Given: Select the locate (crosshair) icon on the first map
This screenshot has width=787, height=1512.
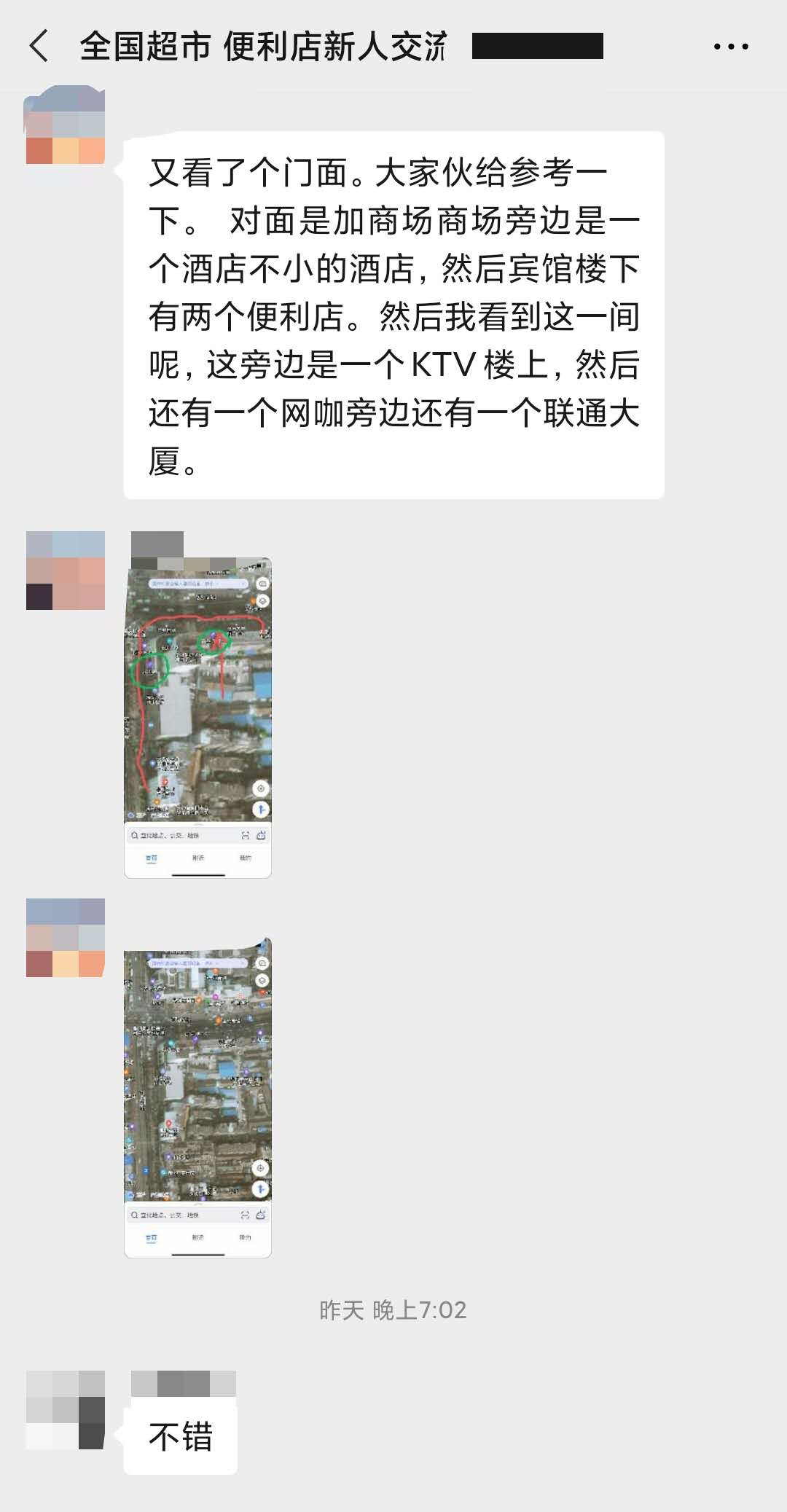Looking at the screenshot, I should pyautogui.click(x=260, y=787).
